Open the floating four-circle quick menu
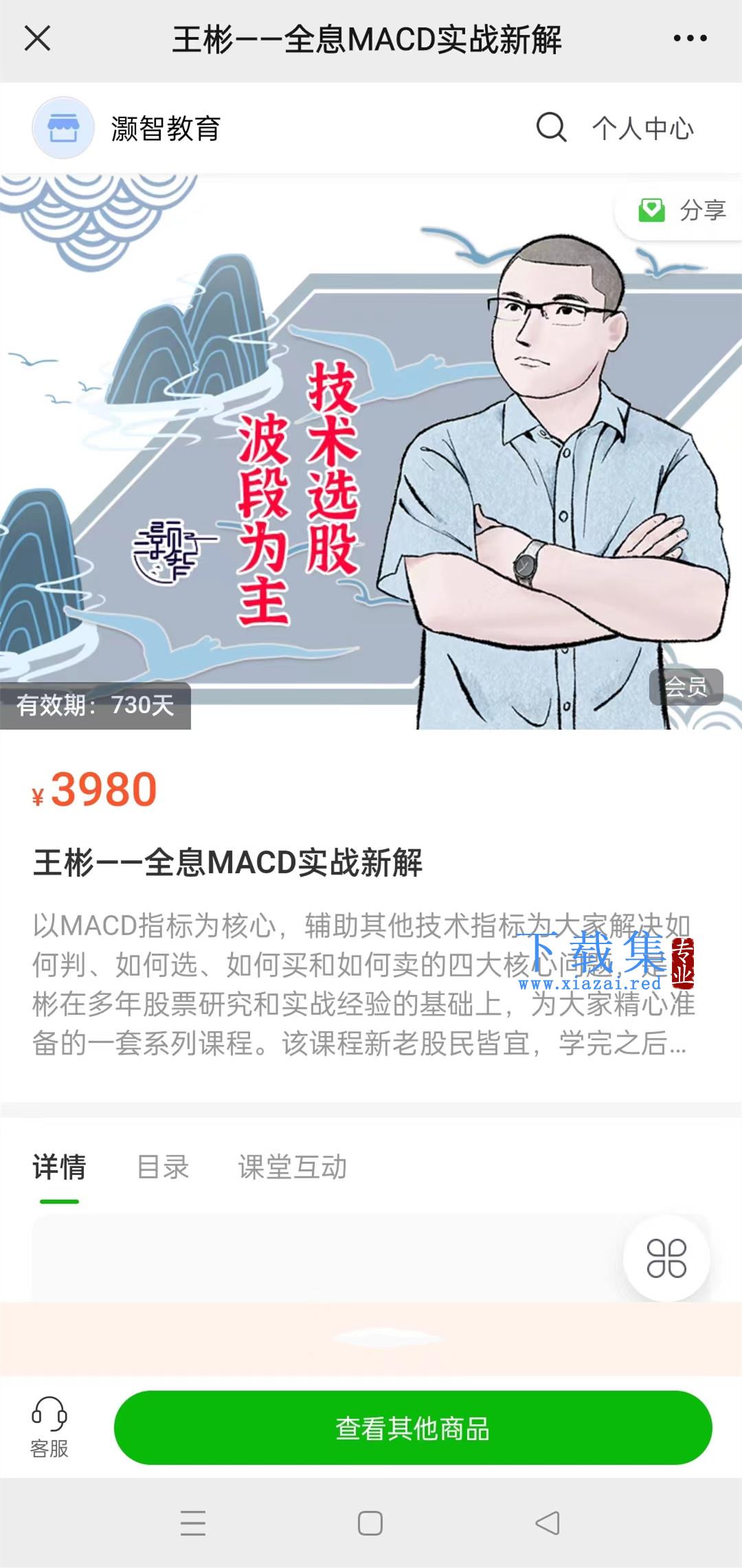Viewport: 742px width, 1568px height. click(x=666, y=1258)
